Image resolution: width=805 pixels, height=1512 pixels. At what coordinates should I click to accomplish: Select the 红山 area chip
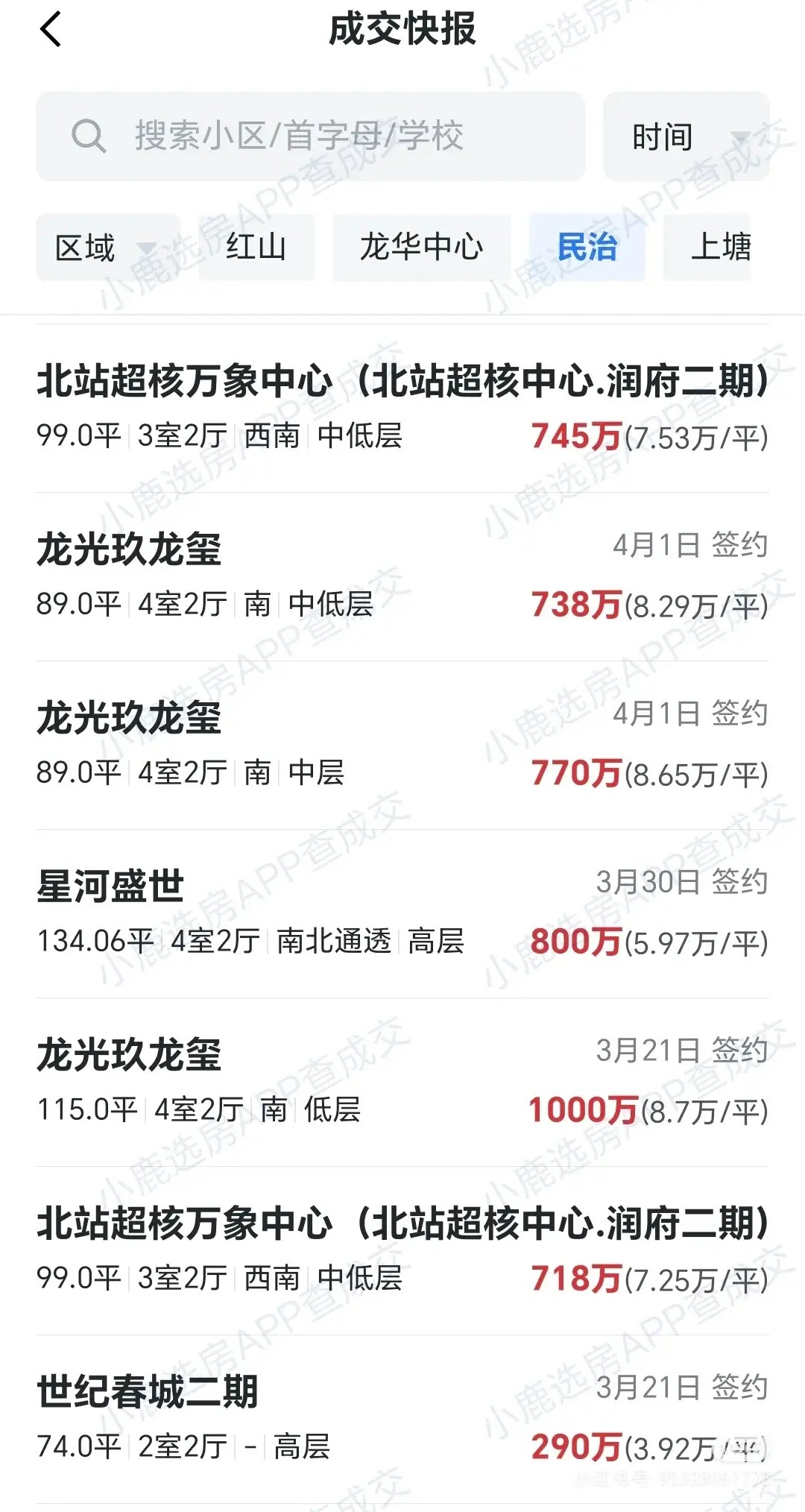tap(256, 248)
